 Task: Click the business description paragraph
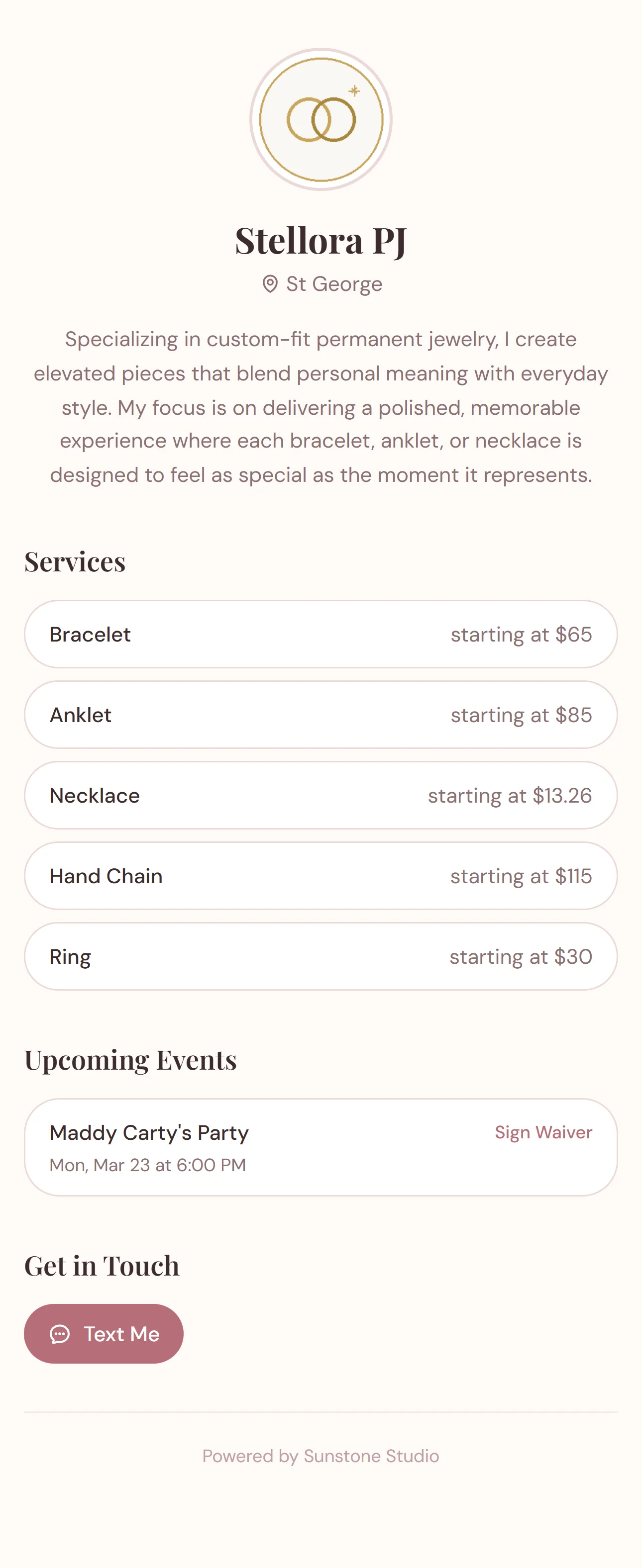pyautogui.click(x=321, y=407)
